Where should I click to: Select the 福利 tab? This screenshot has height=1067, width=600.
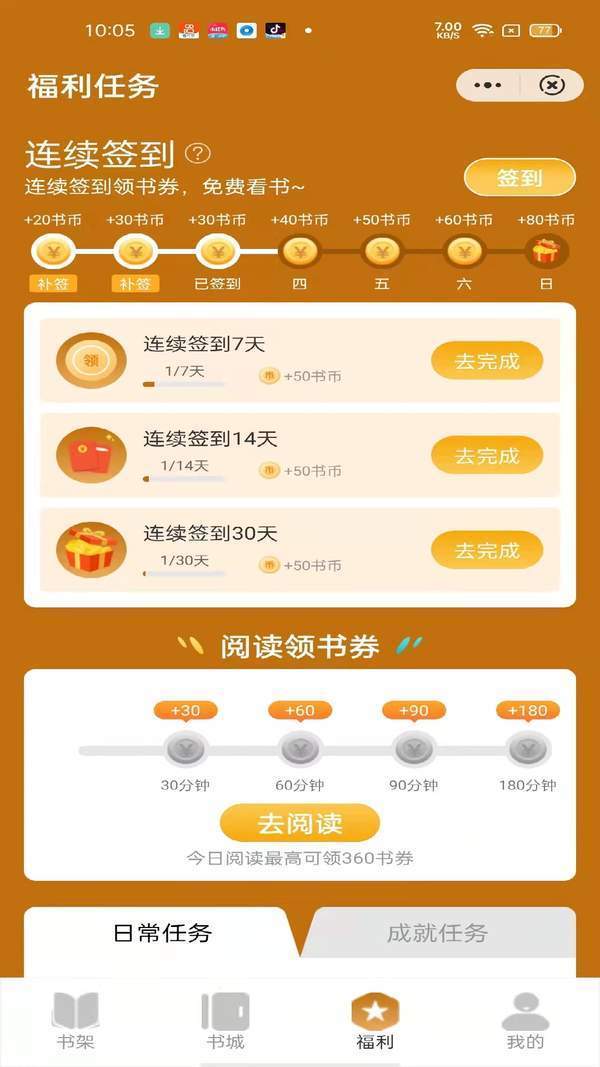pos(375,1020)
